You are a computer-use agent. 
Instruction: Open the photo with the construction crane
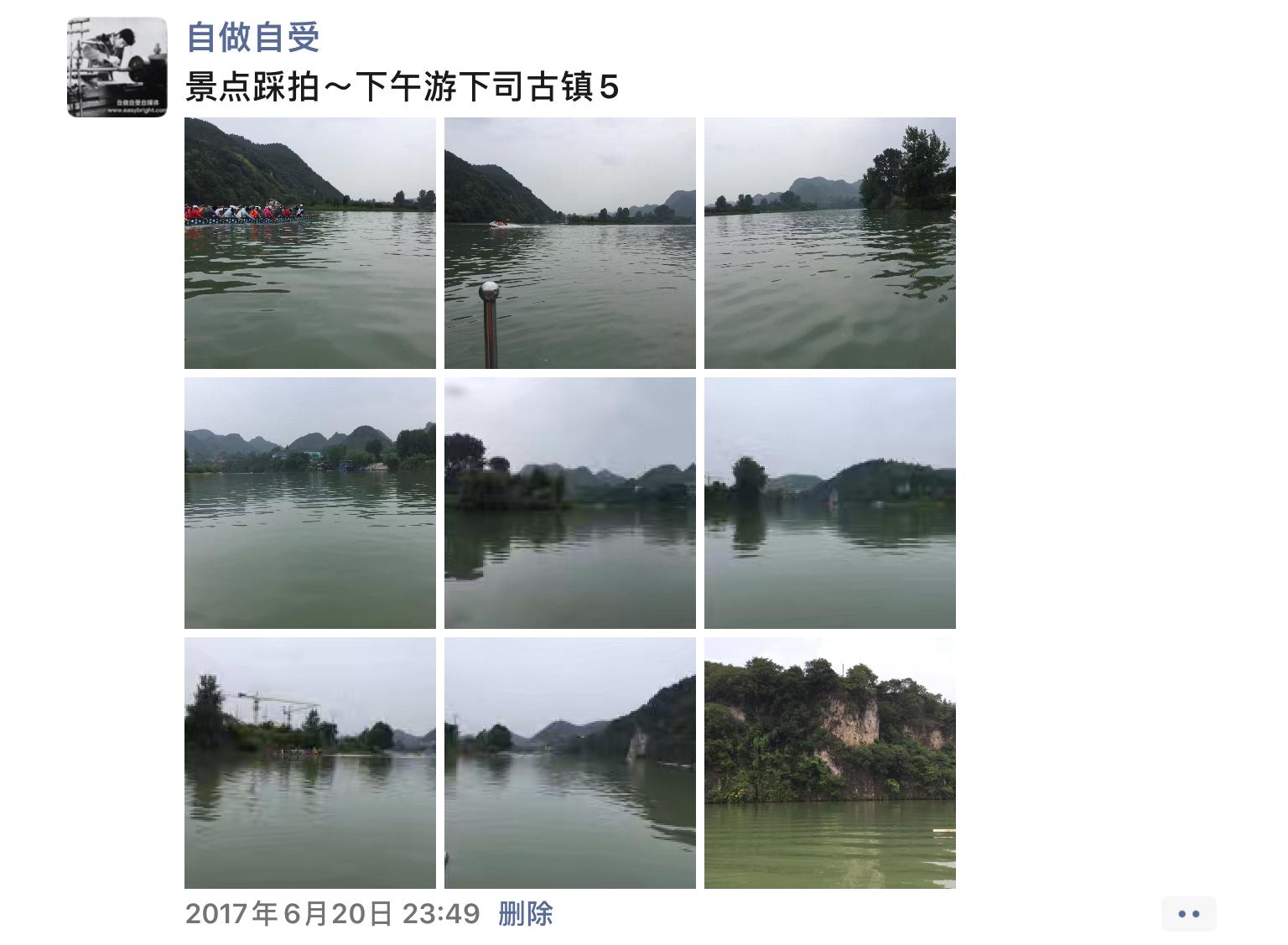pos(310,763)
